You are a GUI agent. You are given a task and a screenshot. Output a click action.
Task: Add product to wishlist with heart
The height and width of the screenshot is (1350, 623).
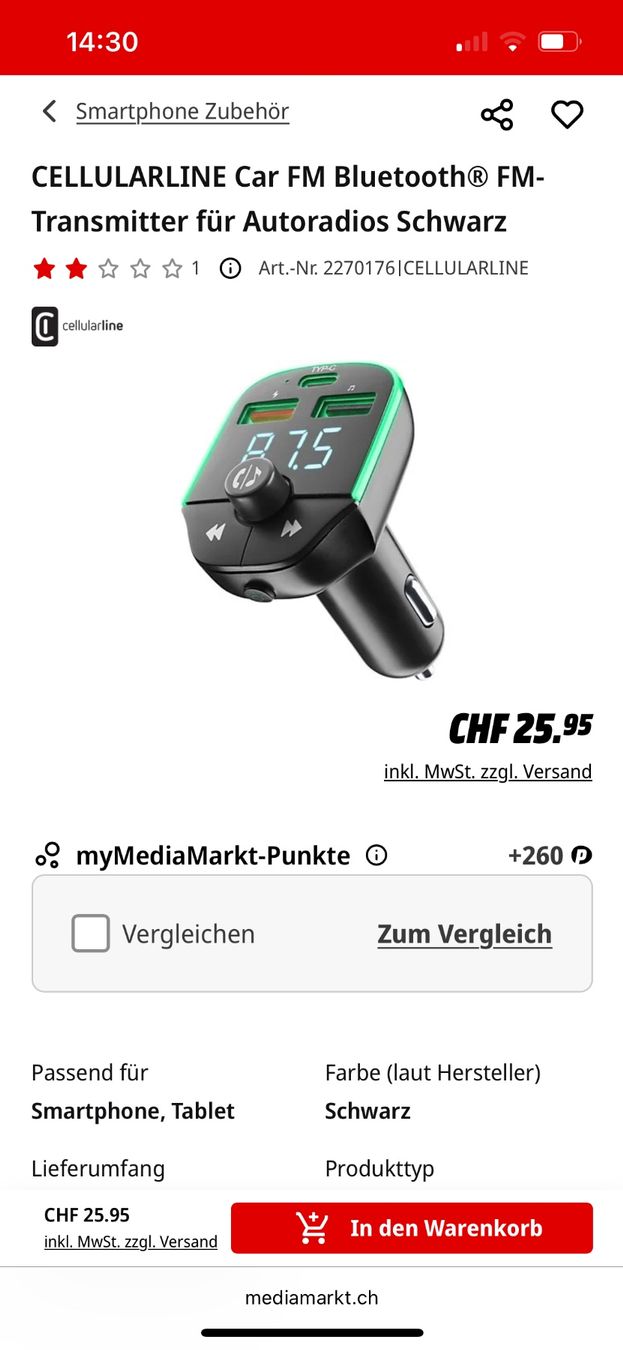pos(567,115)
